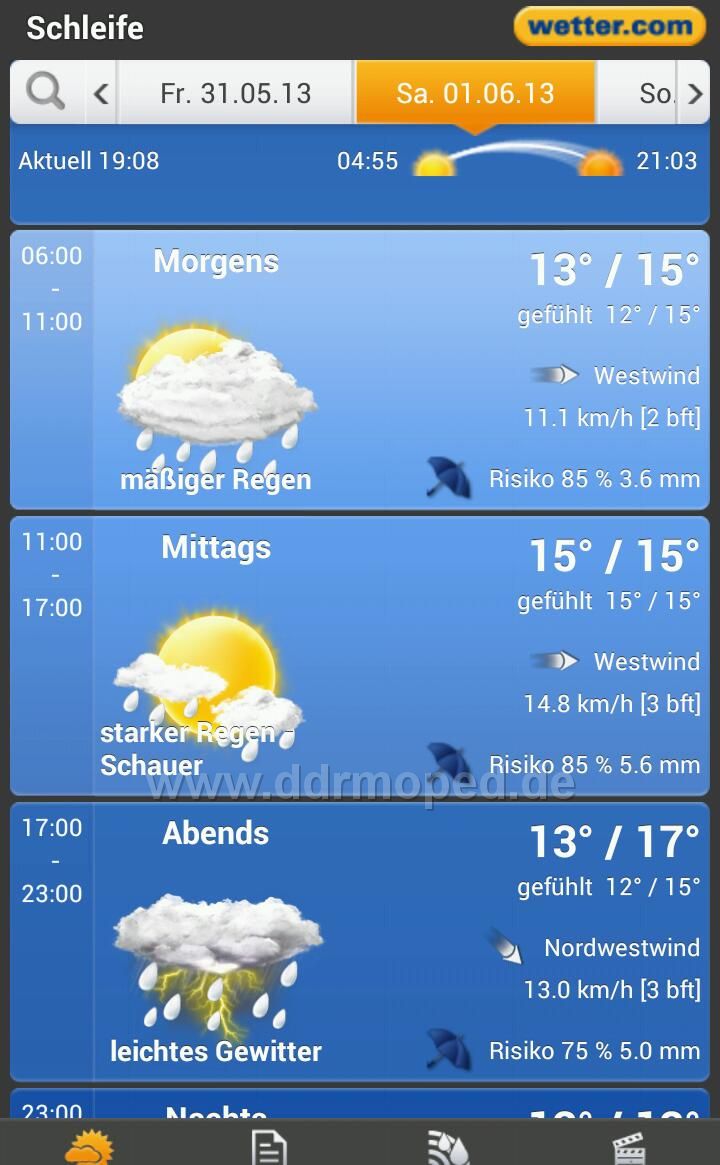Tap the wetter.com logo button
The height and width of the screenshot is (1165, 720).
point(609,27)
